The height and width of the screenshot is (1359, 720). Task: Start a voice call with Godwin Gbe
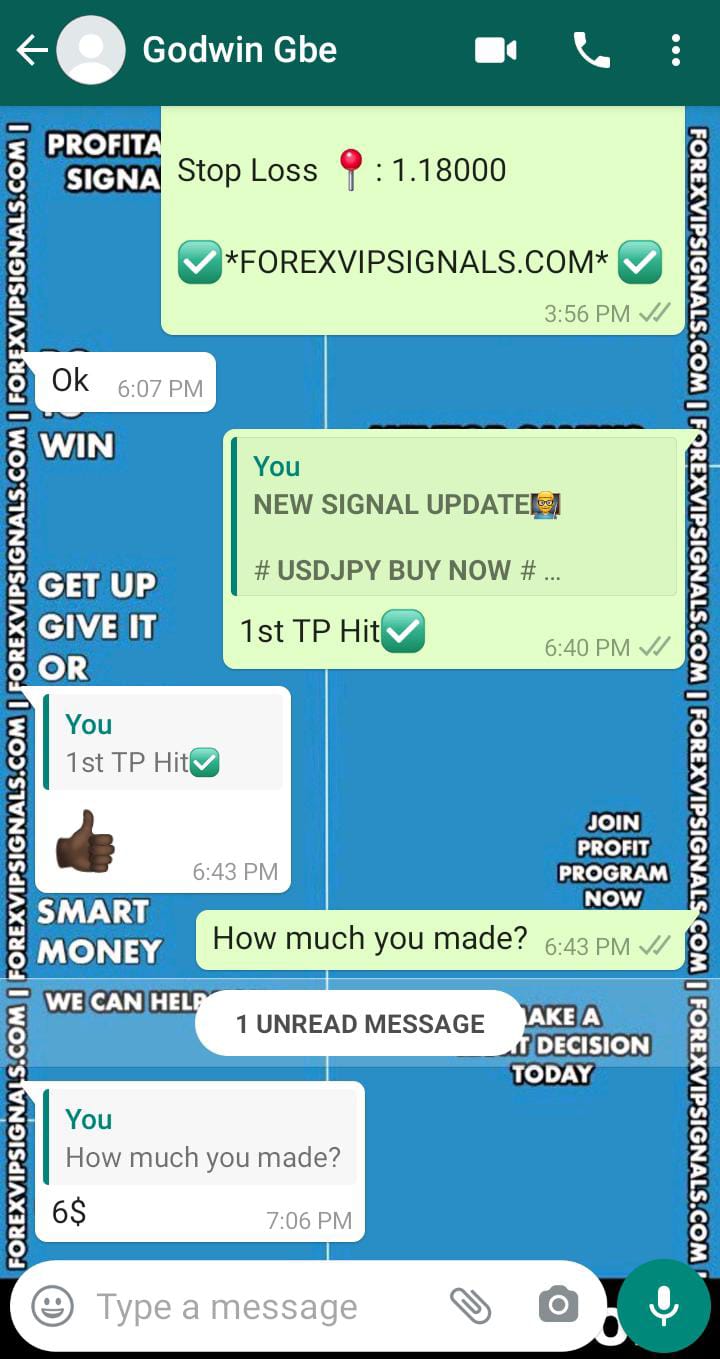click(x=591, y=50)
